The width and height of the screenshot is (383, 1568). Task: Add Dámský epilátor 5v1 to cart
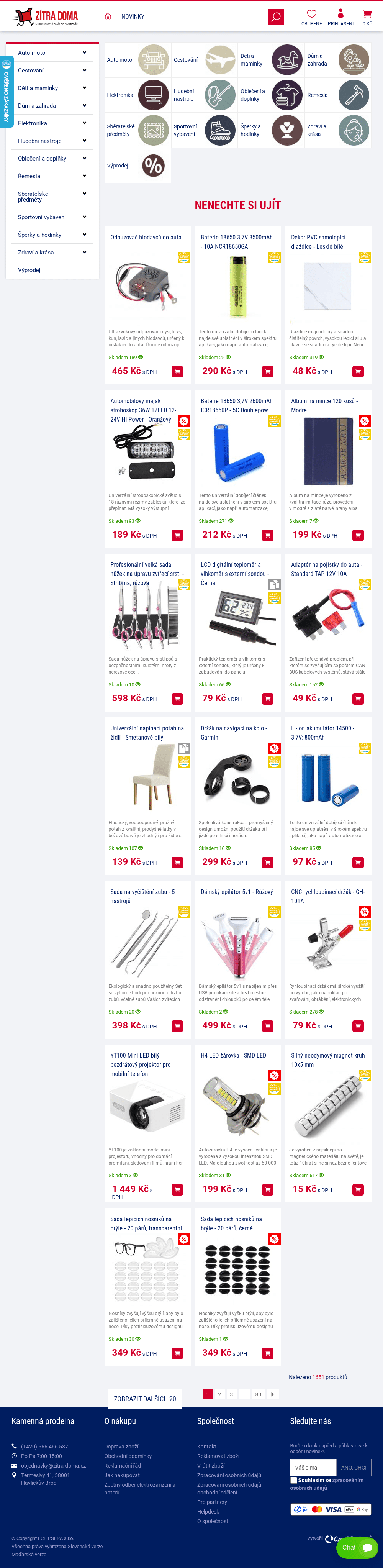click(267, 1026)
